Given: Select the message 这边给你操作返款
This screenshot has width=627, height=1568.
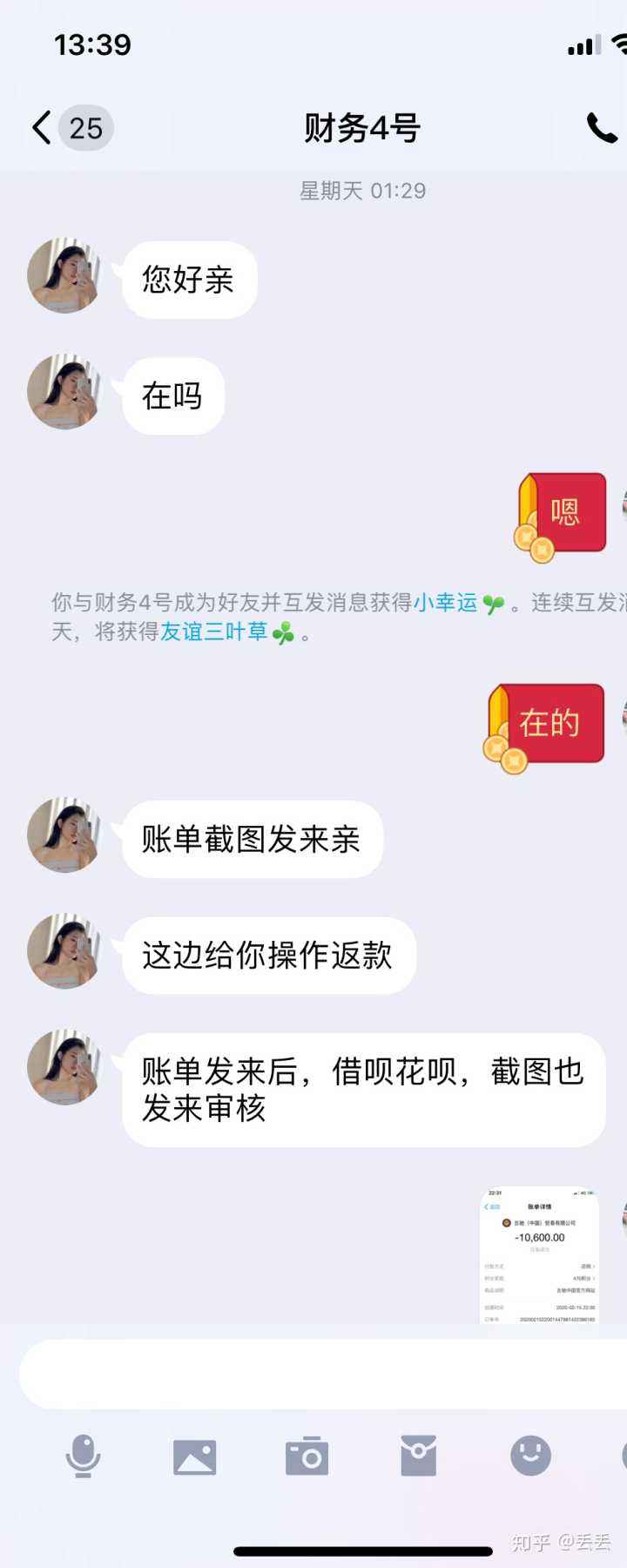Looking at the screenshot, I should 266,955.
